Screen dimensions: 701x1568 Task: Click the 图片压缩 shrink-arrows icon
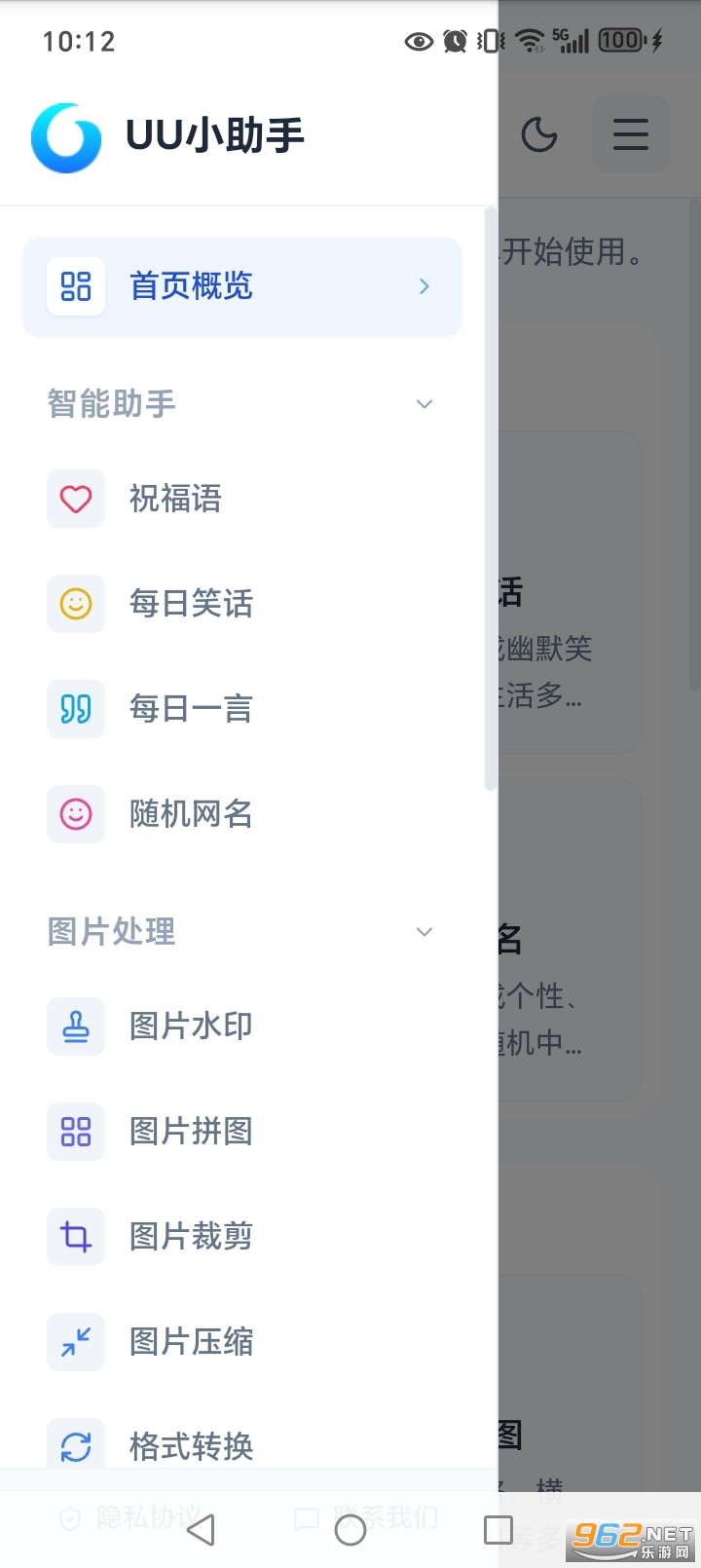point(75,1342)
